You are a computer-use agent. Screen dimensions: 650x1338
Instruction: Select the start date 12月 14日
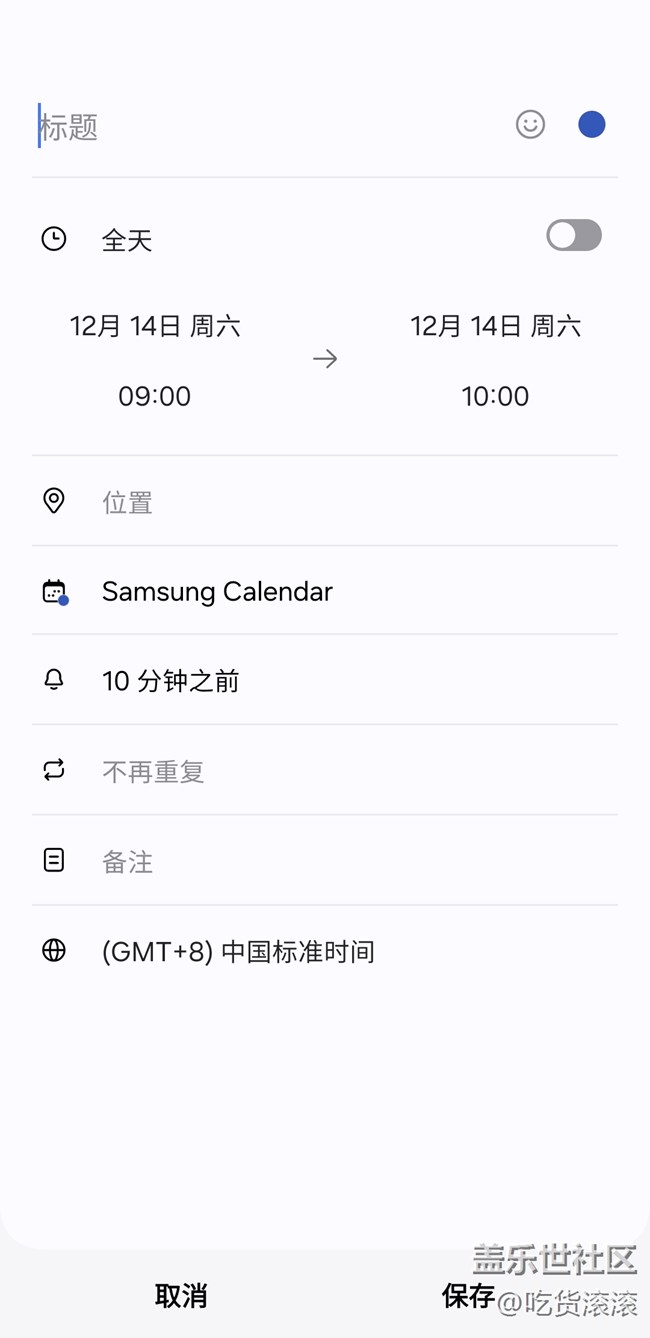(x=155, y=326)
